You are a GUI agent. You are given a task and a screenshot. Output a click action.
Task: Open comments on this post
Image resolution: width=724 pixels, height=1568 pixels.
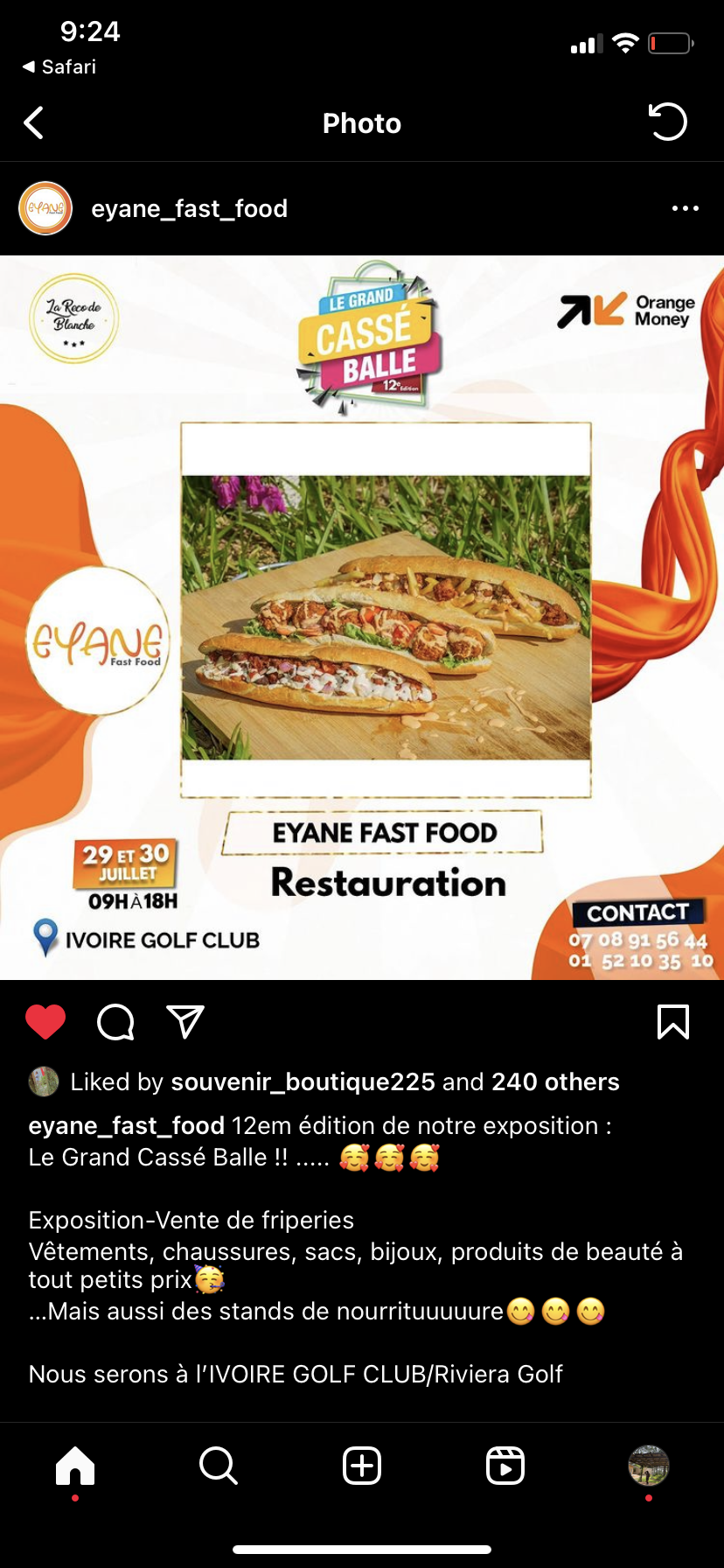click(115, 1022)
